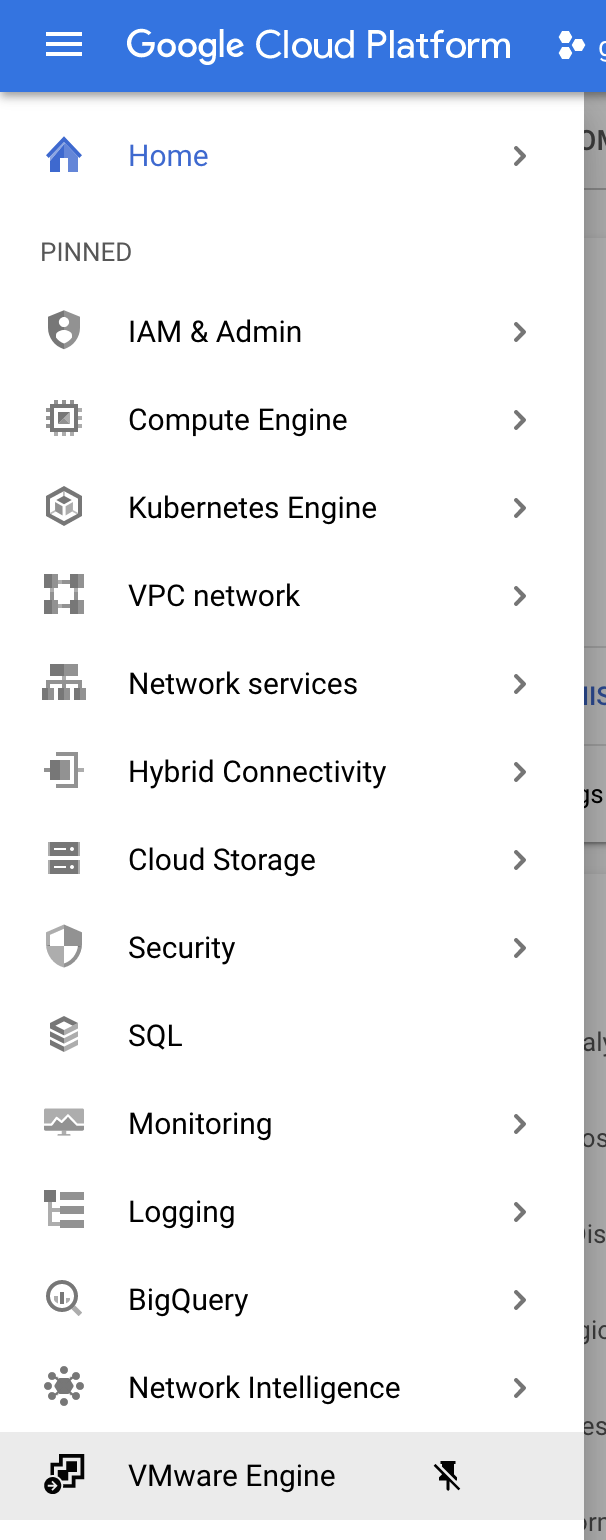Open Cloud Storage

(222, 860)
